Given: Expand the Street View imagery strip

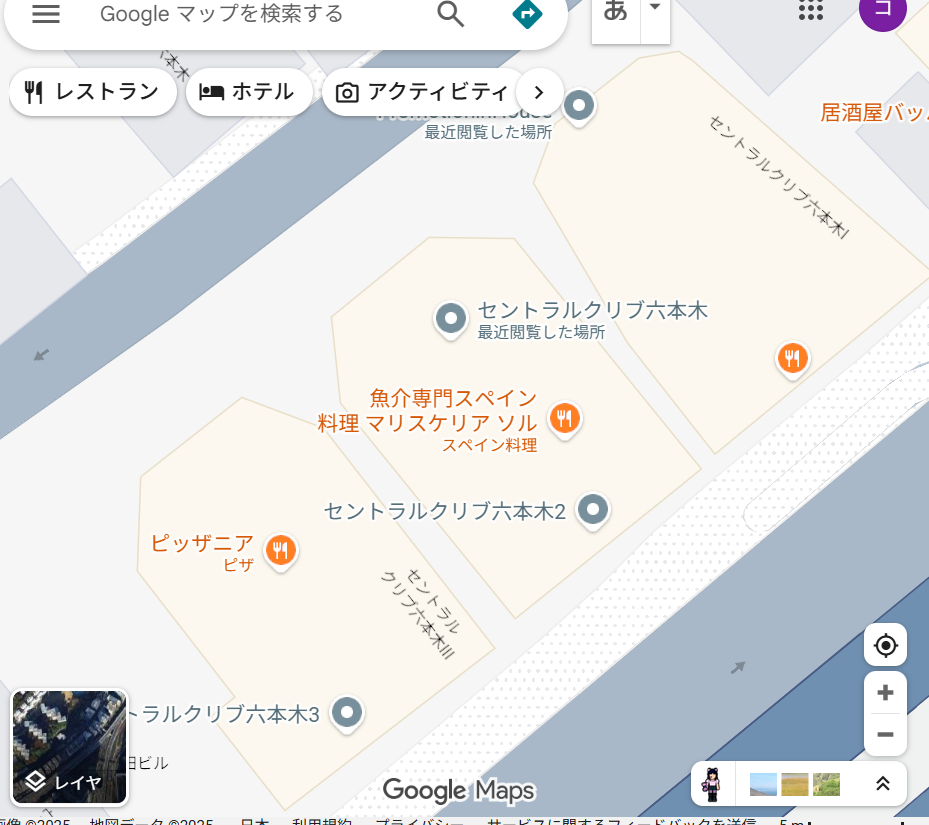Looking at the screenshot, I should [883, 784].
